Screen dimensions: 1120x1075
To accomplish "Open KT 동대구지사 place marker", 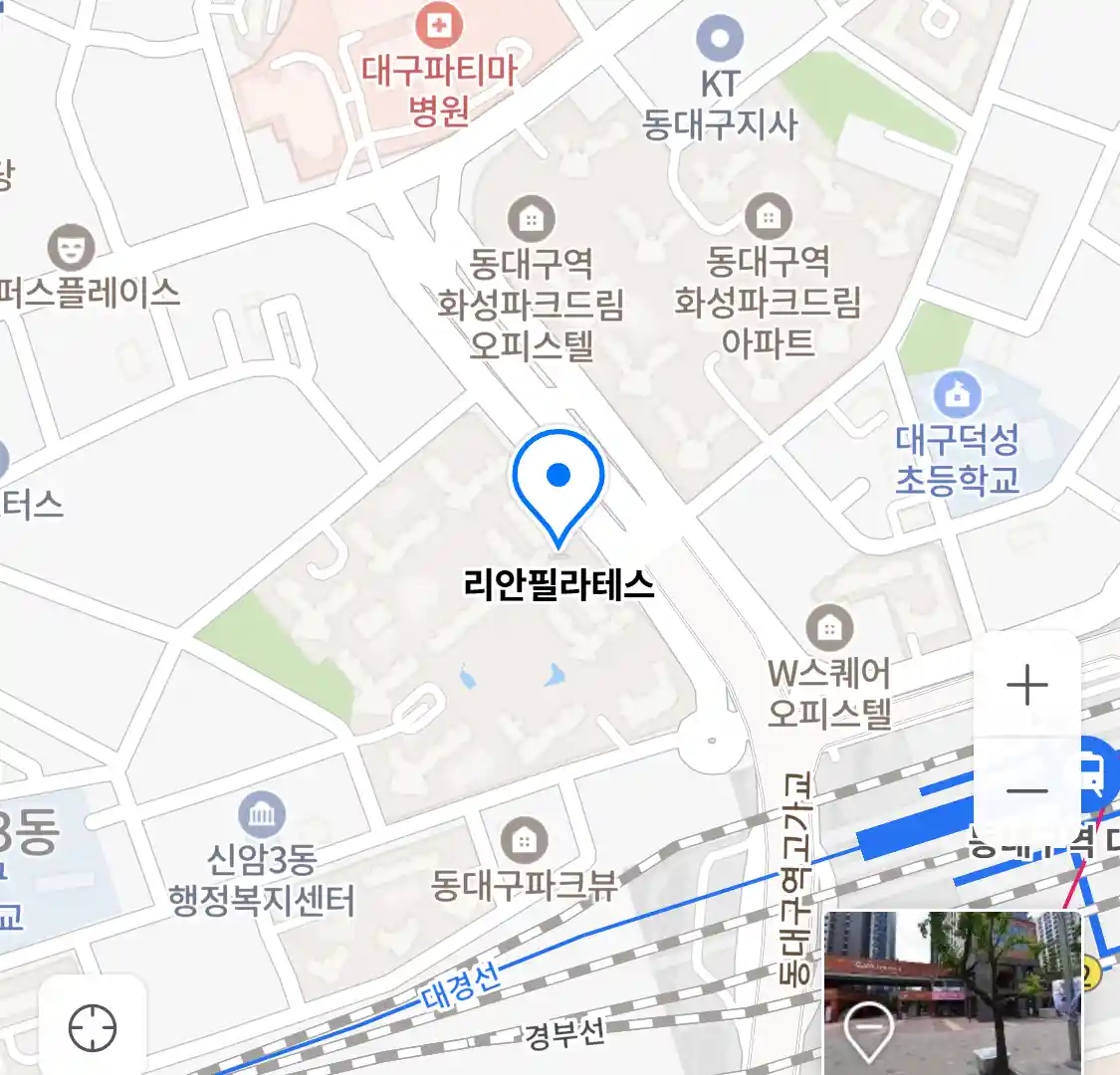I will 720,40.
